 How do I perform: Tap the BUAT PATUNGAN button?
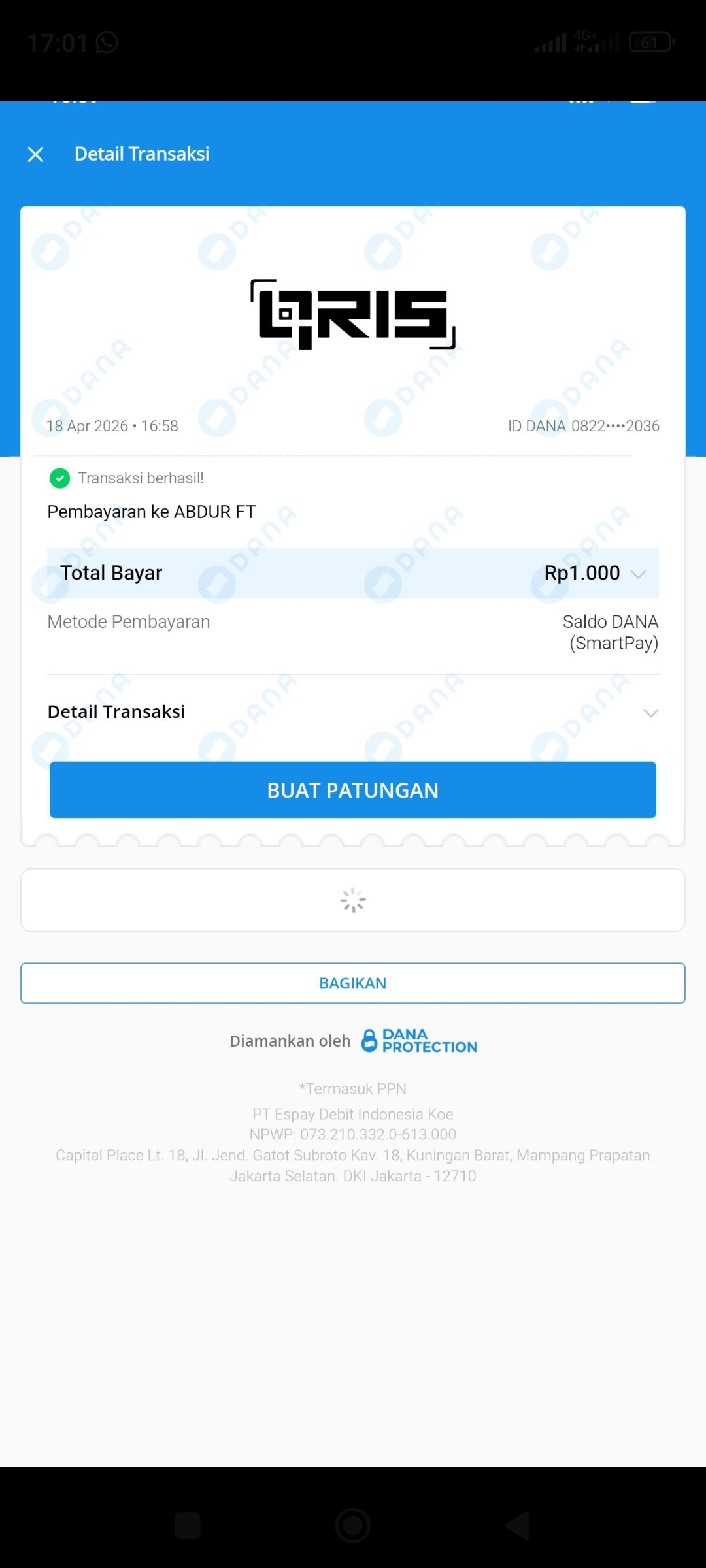coord(353,790)
